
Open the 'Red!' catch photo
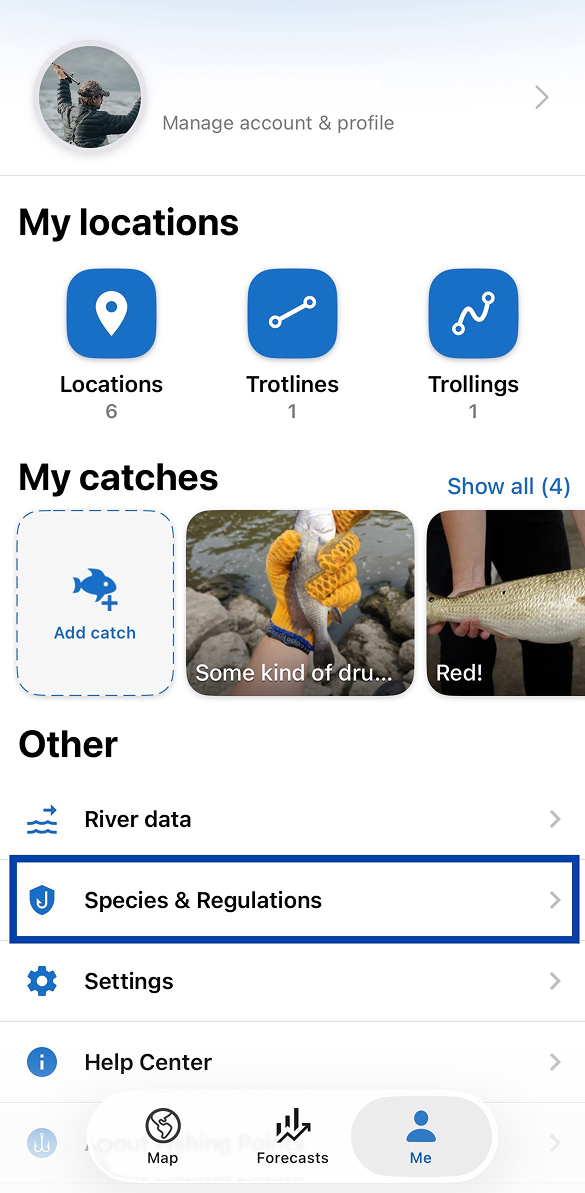pos(506,603)
